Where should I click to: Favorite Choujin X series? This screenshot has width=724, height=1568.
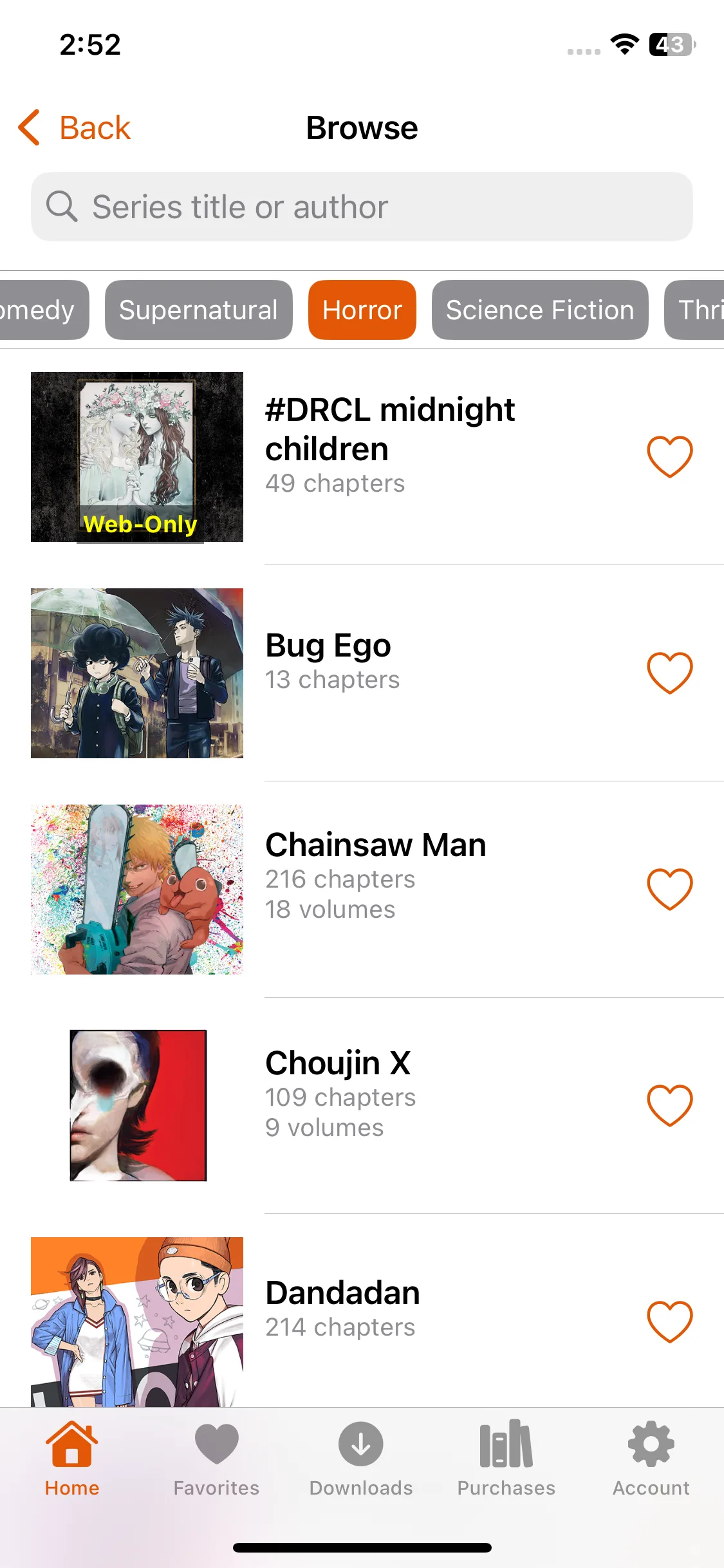669,1105
